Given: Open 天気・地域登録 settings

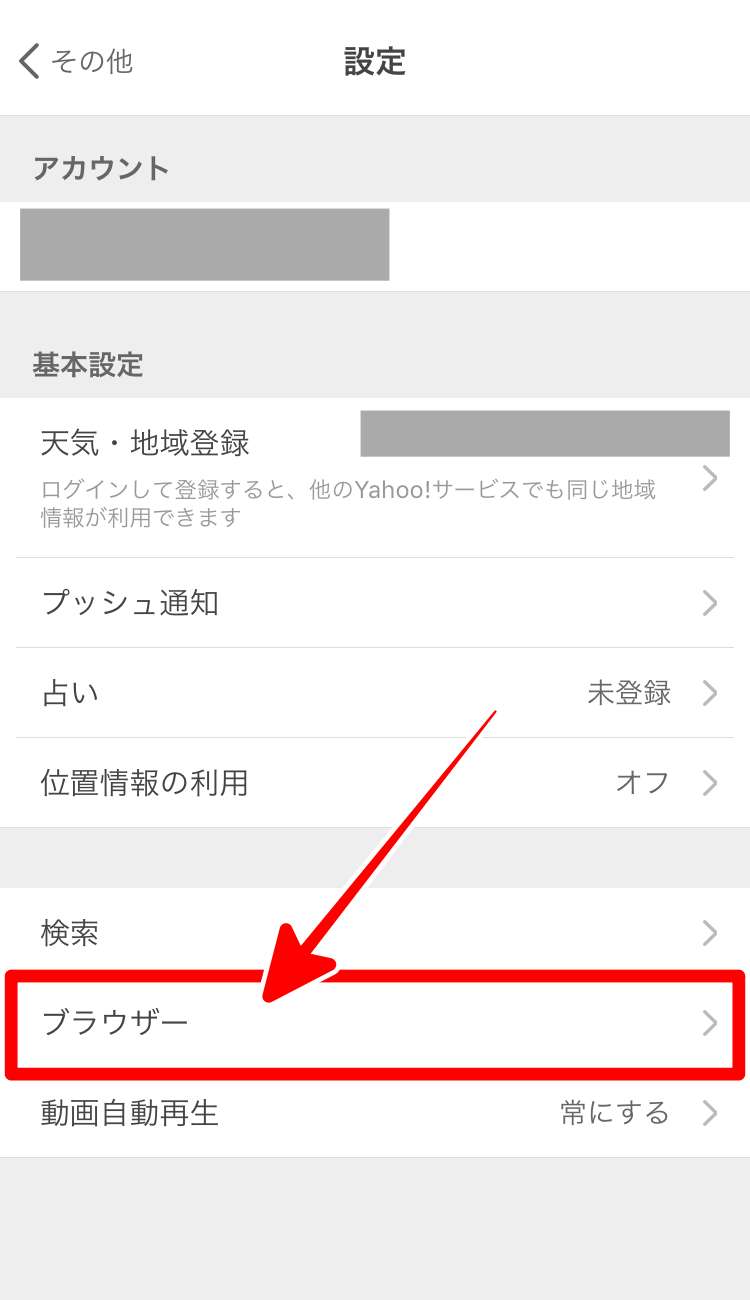Looking at the screenshot, I should tap(375, 477).
